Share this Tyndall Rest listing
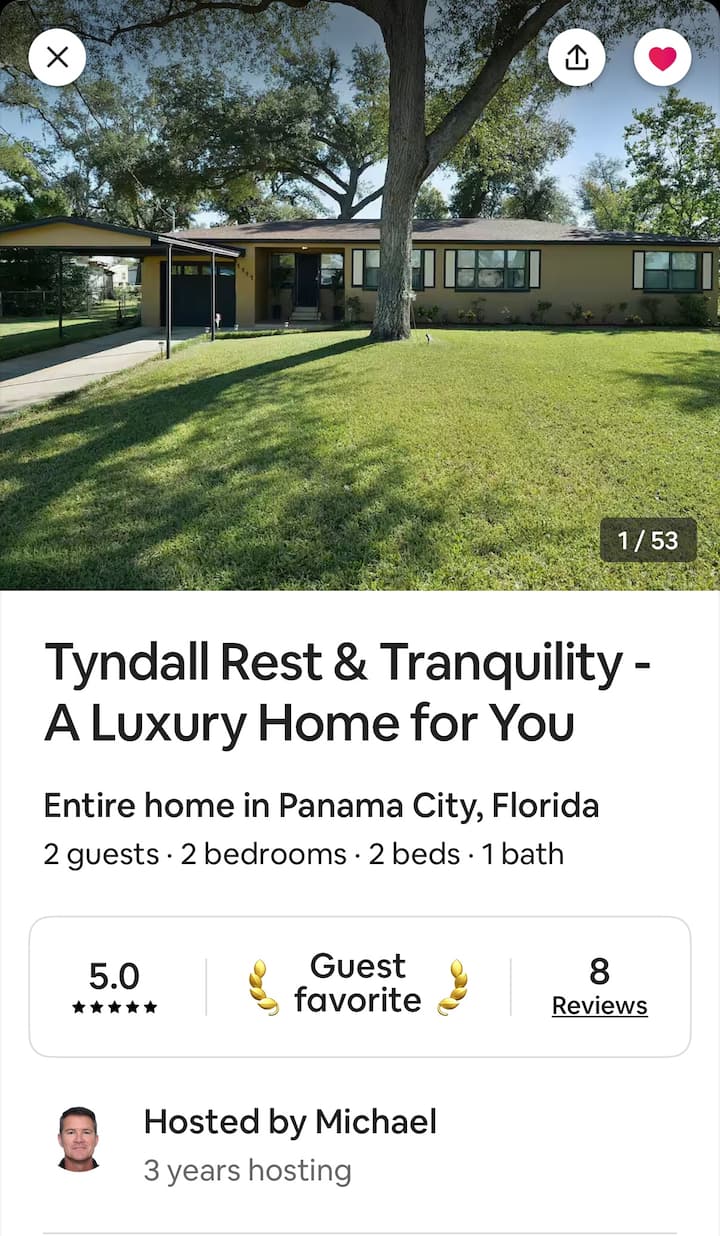Image resolution: width=720 pixels, height=1236 pixels. pos(577,58)
